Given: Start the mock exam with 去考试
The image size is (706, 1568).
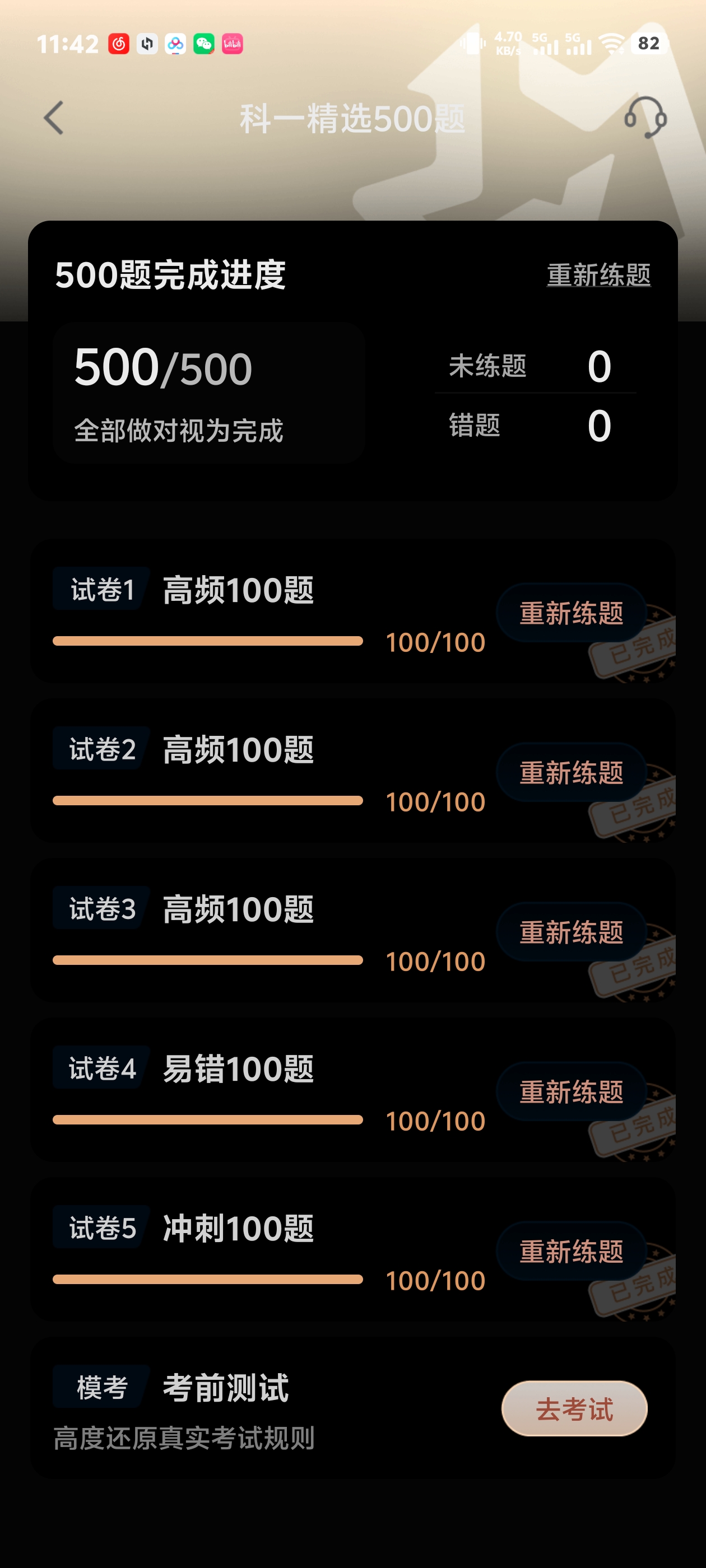Looking at the screenshot, I should (574, 1408).
